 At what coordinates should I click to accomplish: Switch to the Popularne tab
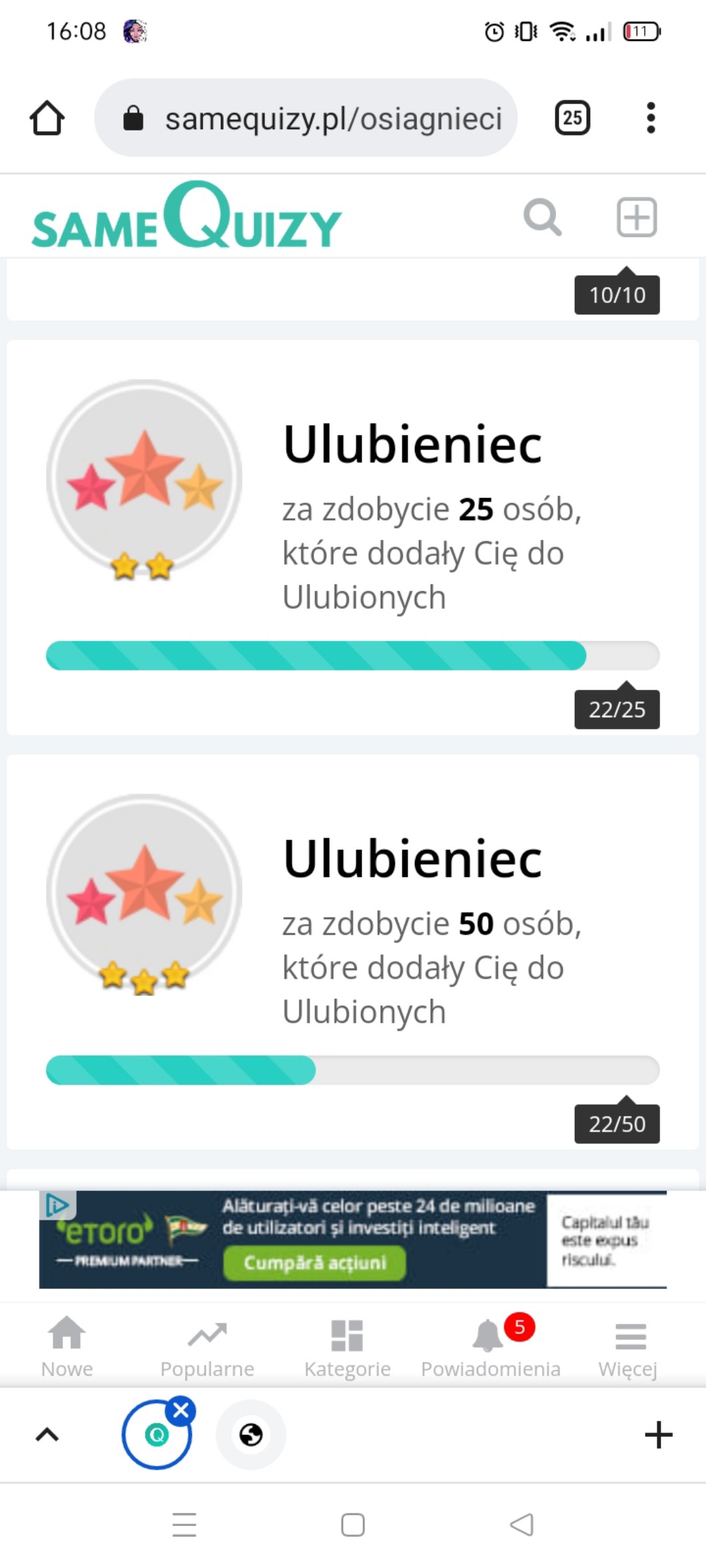207,1346
